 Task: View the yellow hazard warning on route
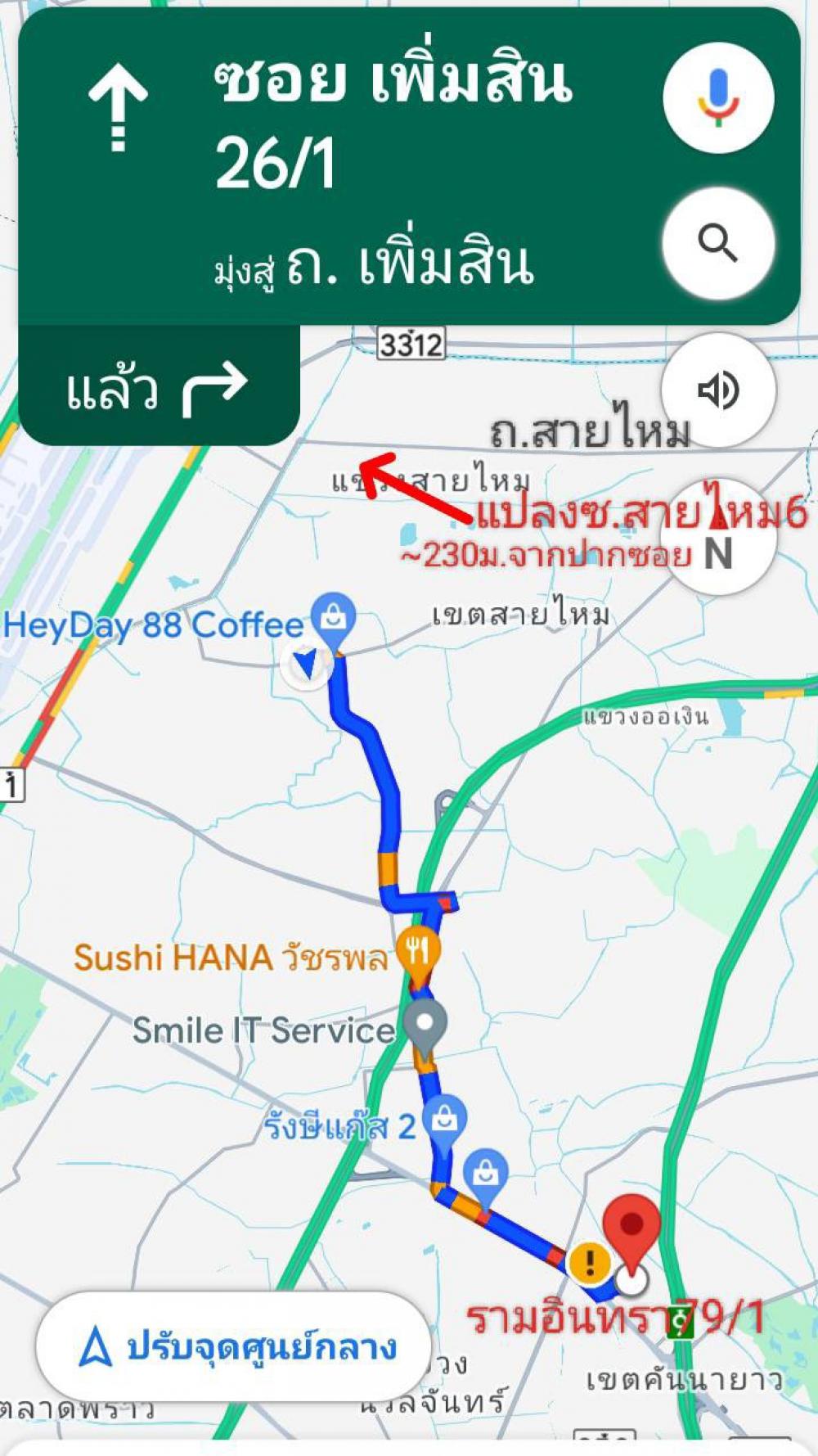(x=589, y=1261)
